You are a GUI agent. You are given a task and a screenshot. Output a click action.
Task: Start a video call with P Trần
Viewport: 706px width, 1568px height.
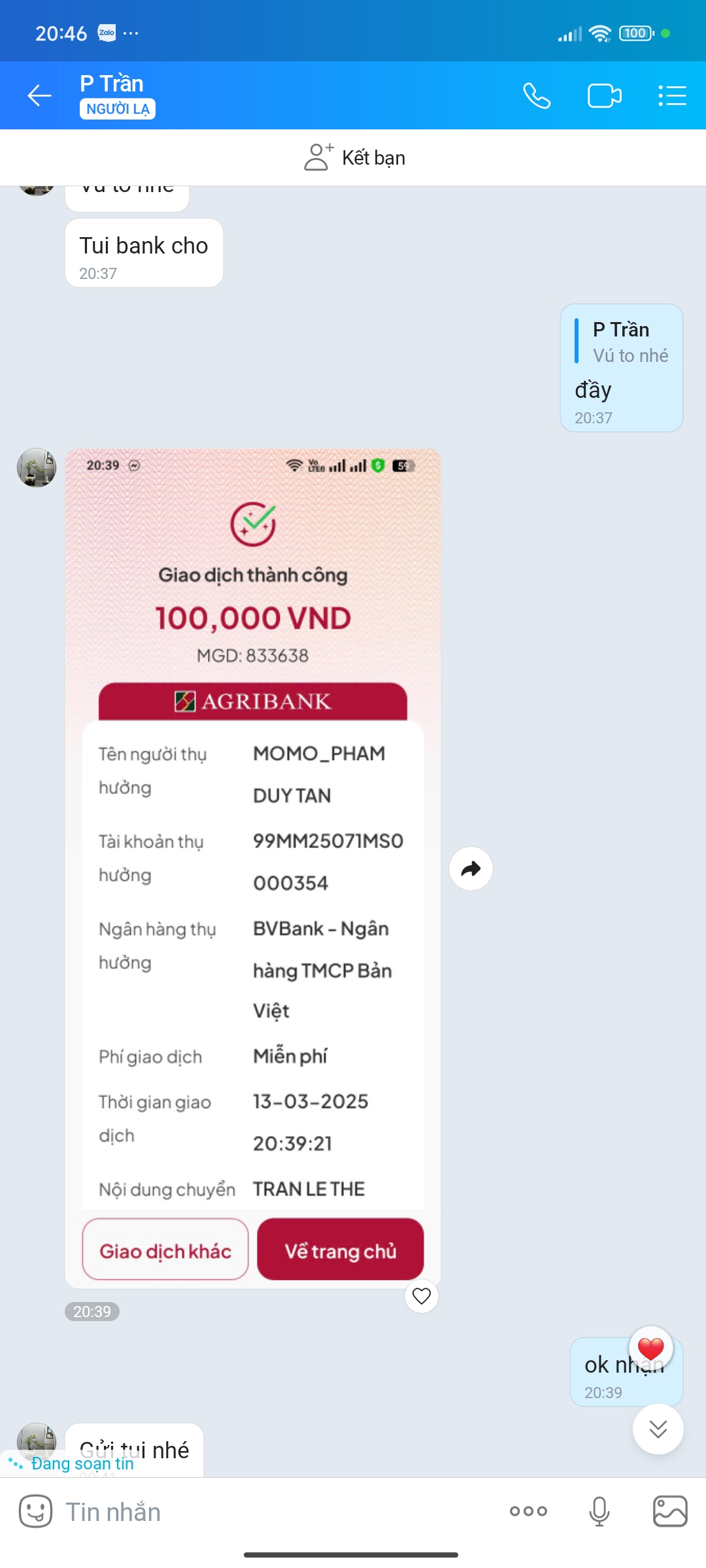[x=604, y=96]
